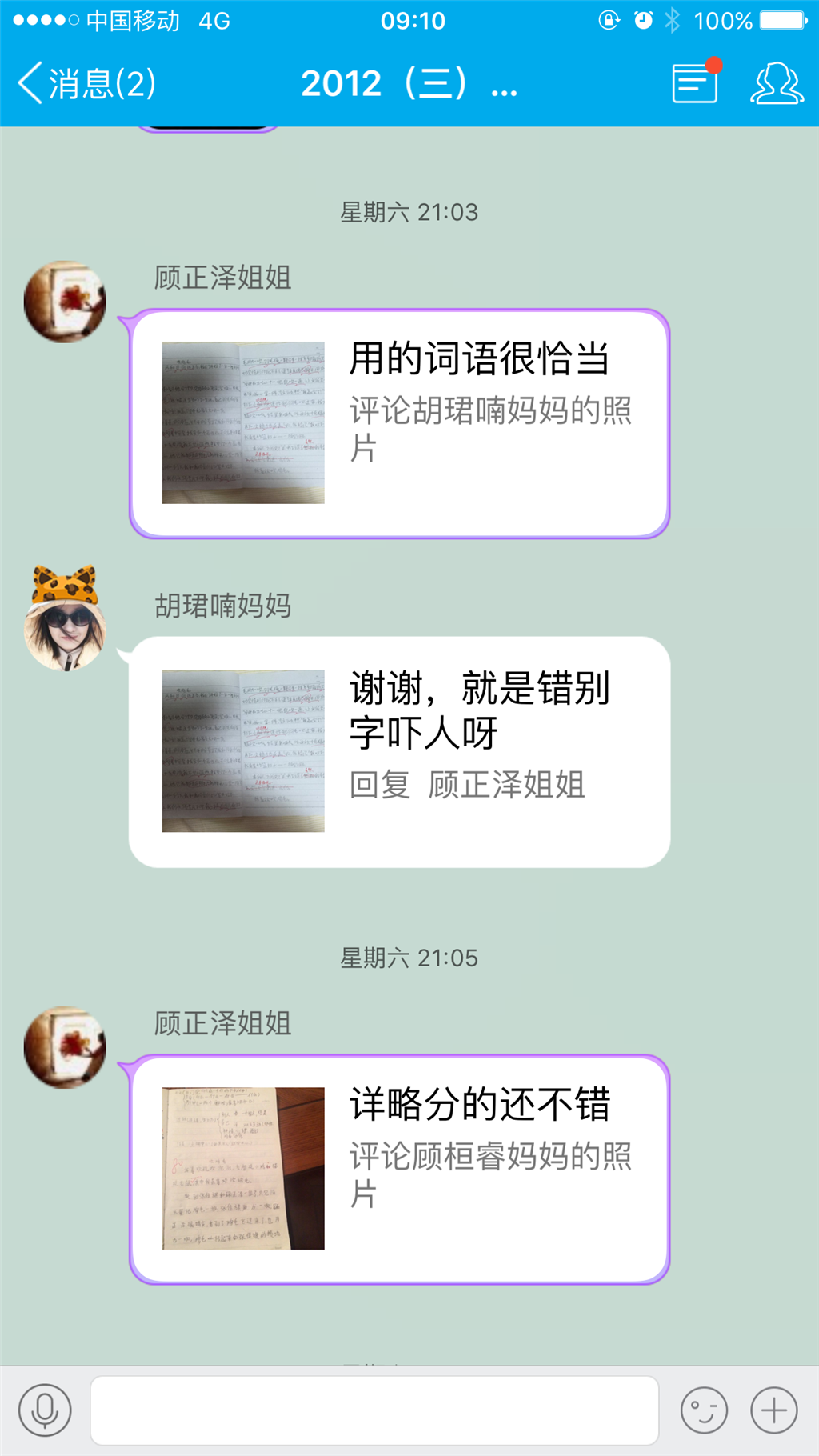
Task: View 顾正泽姐姐's avatar above 用的词语很恰当
Action: pyautogui.click(x=65, y=302)
